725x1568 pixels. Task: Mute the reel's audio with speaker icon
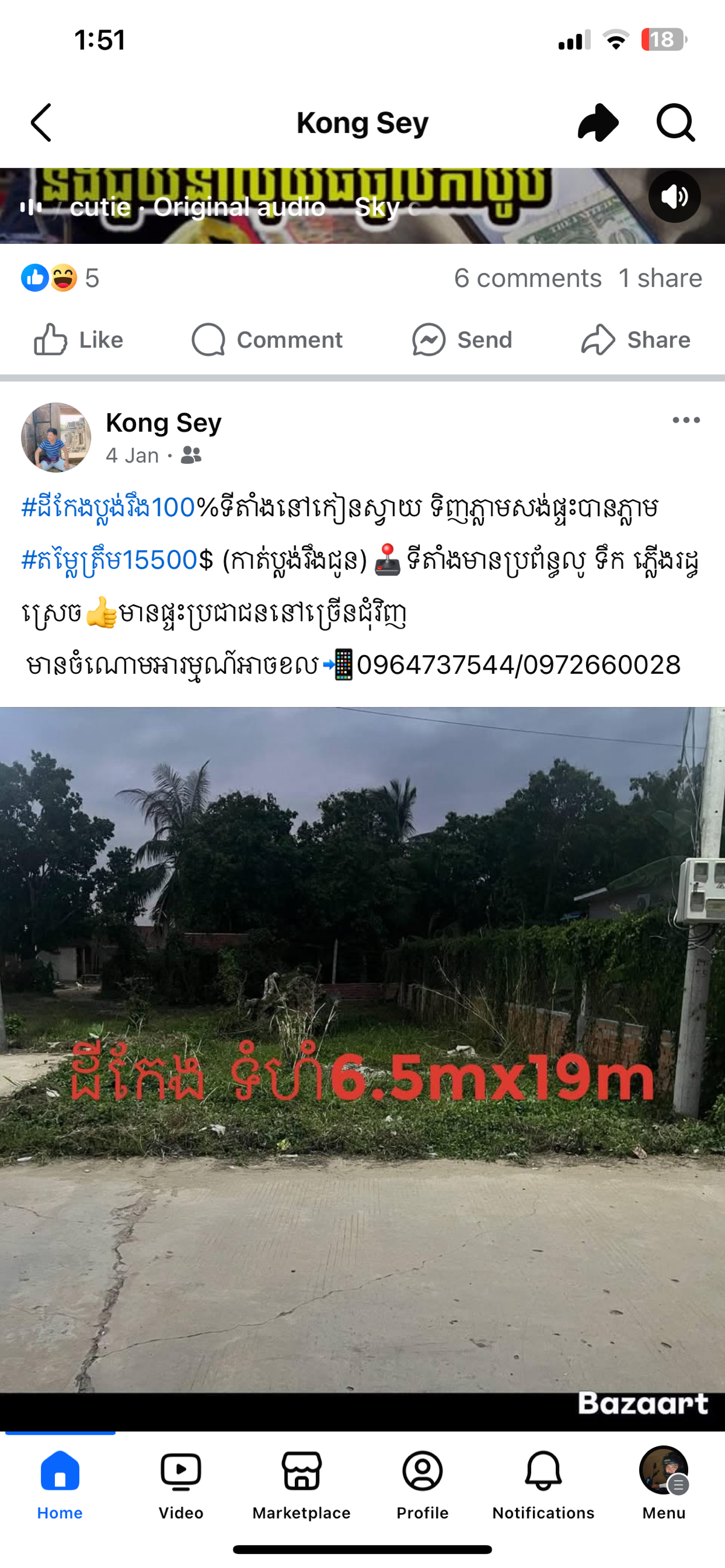coord(674,197)
